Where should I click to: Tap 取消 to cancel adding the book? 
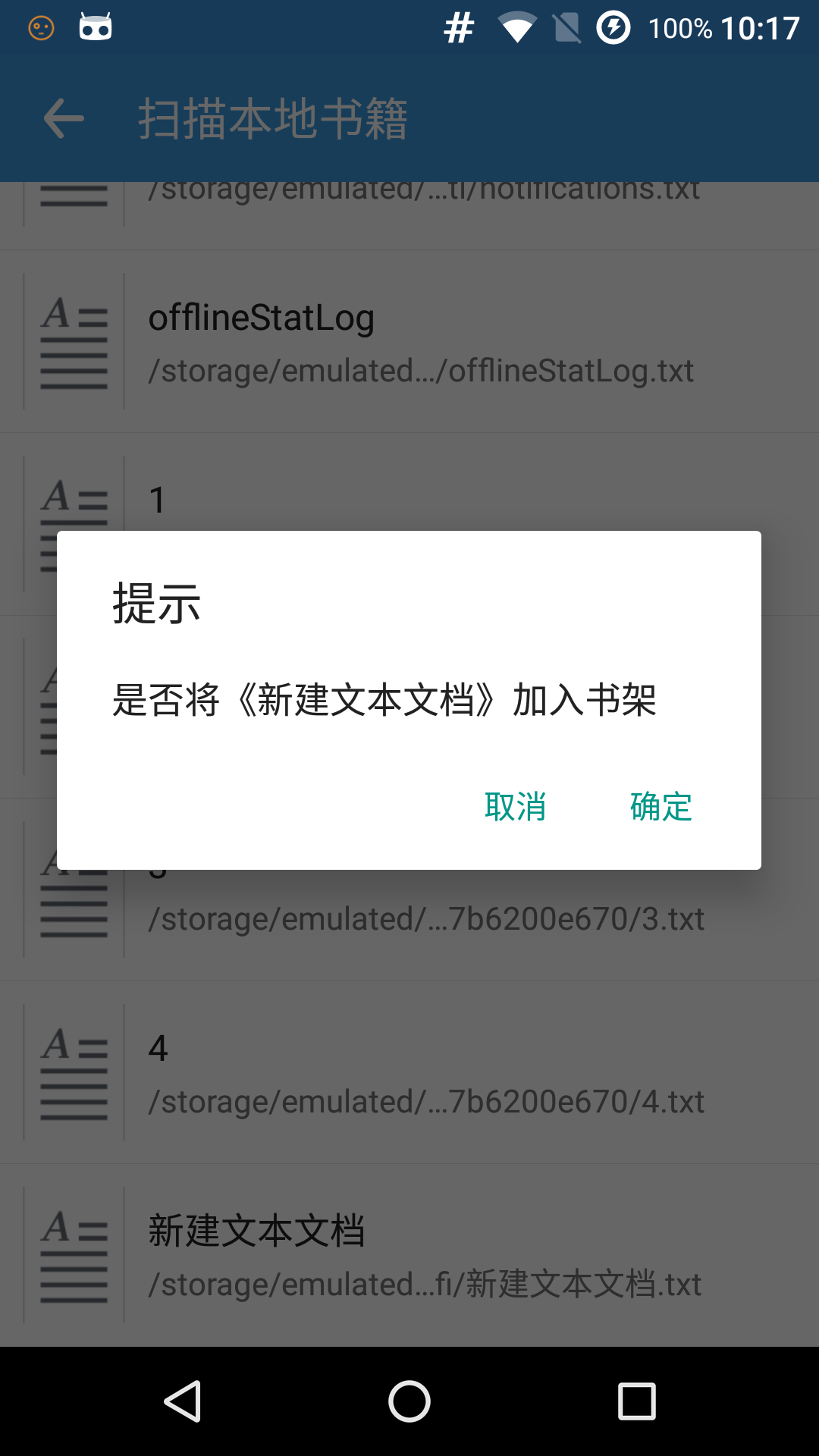point(515,806)
